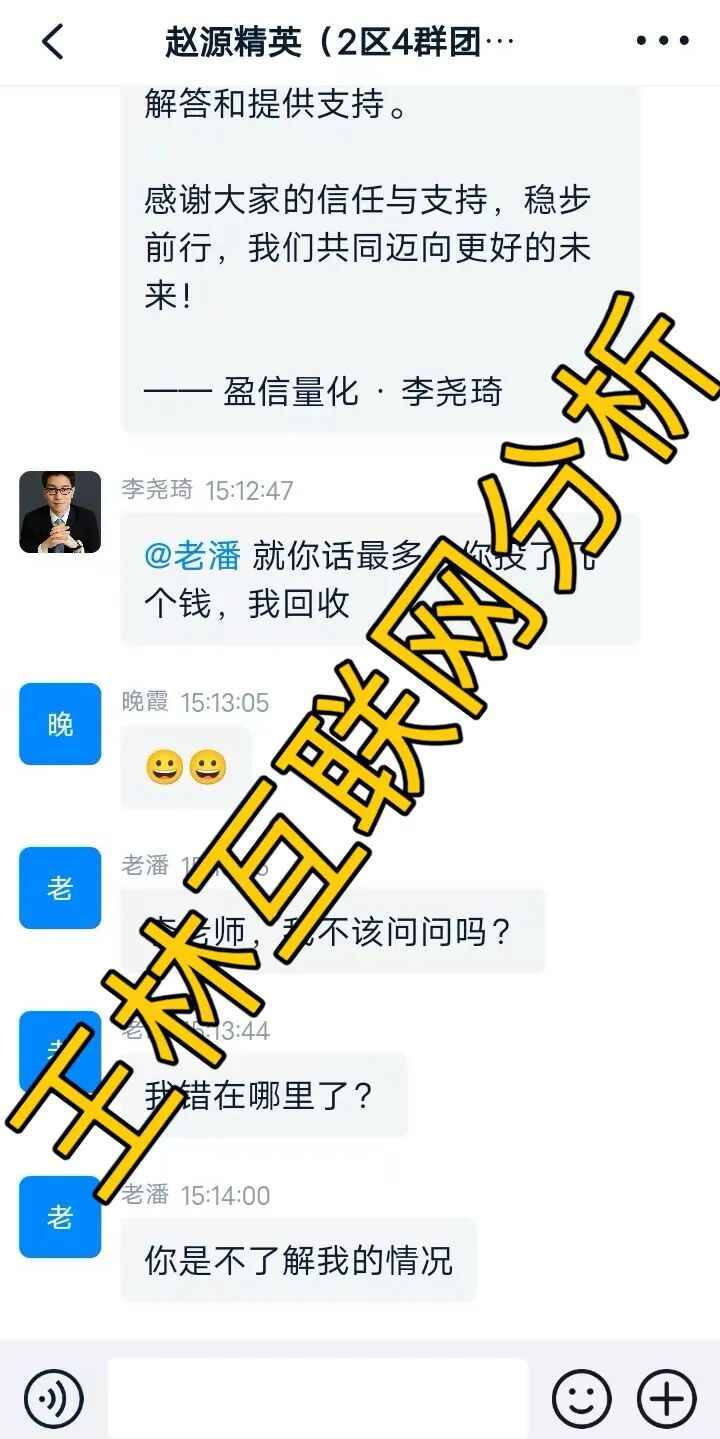Screen dimensions: 720x1439
Task: Open the emoji picker
Action: [x=582, y=1397]
